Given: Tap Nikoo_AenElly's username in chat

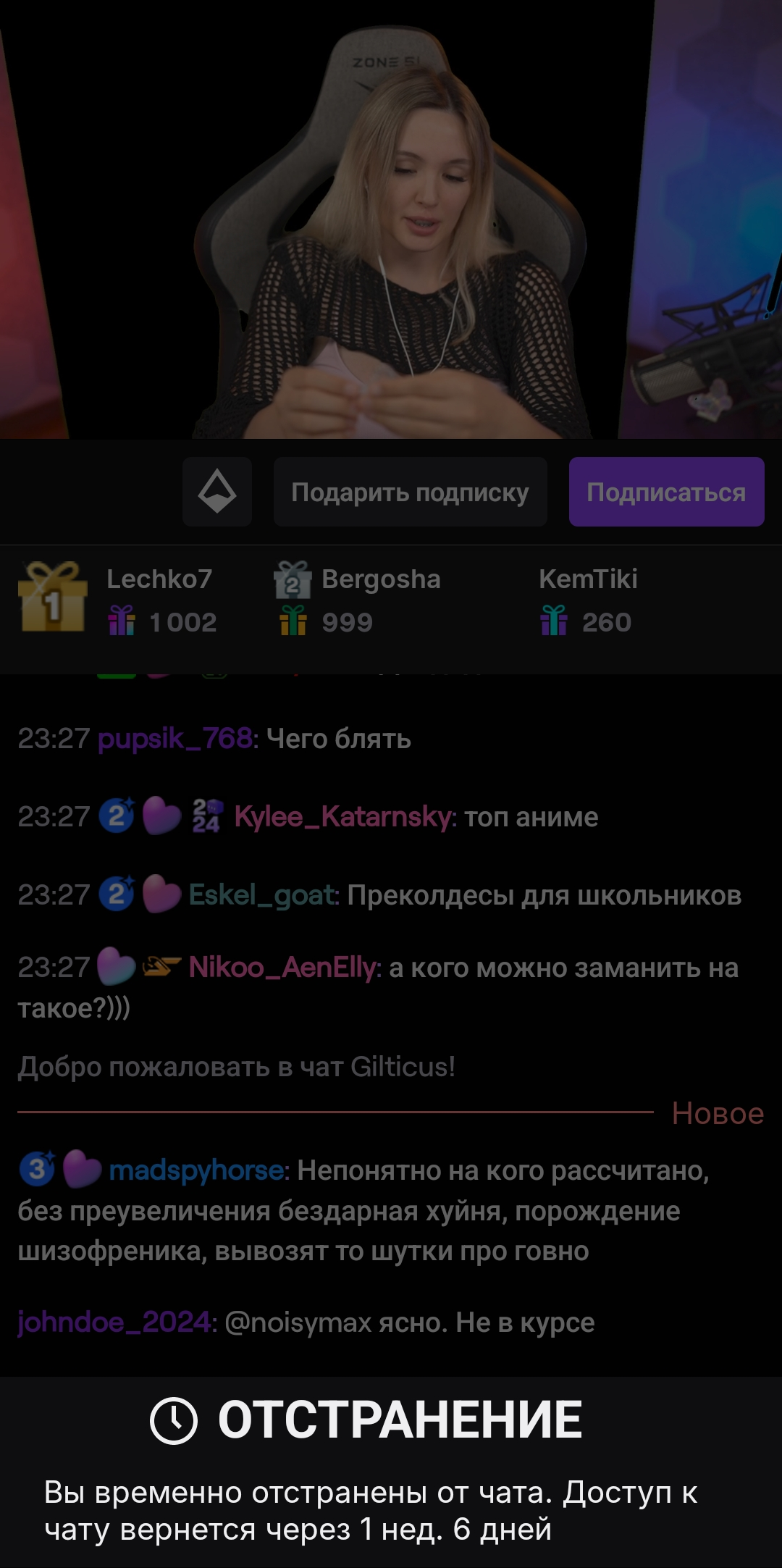Looking at the screenshot, I should [x=283, y=968].
